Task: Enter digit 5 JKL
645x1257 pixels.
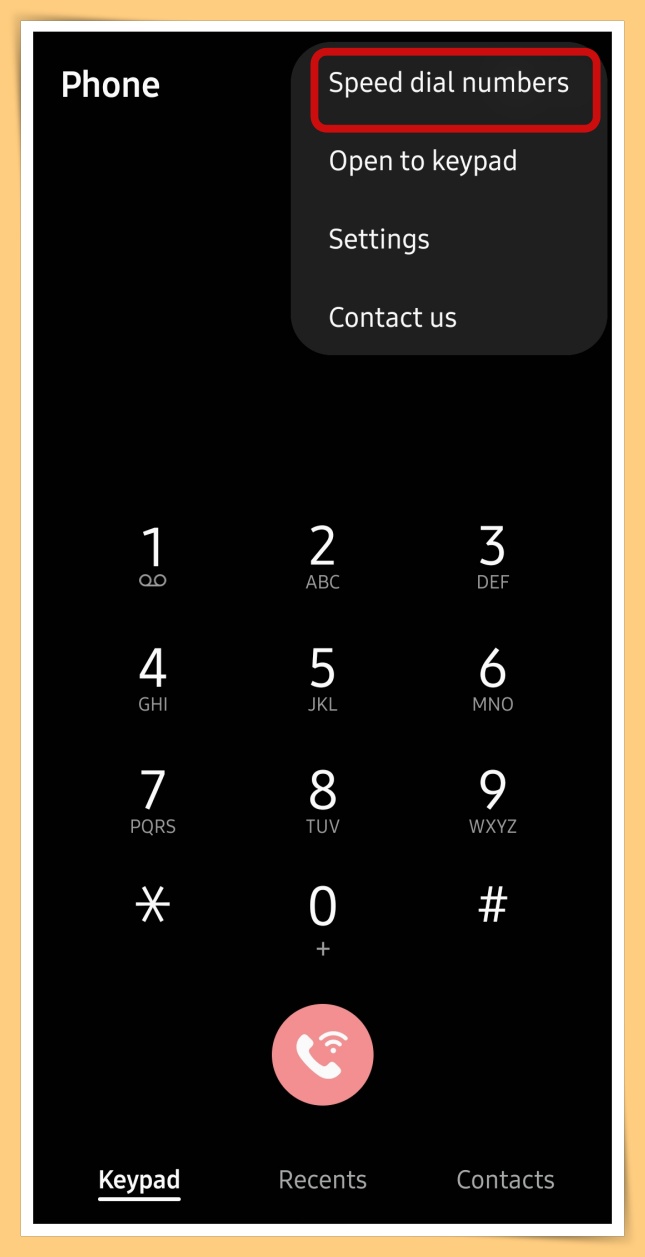Action: (322, 679)
